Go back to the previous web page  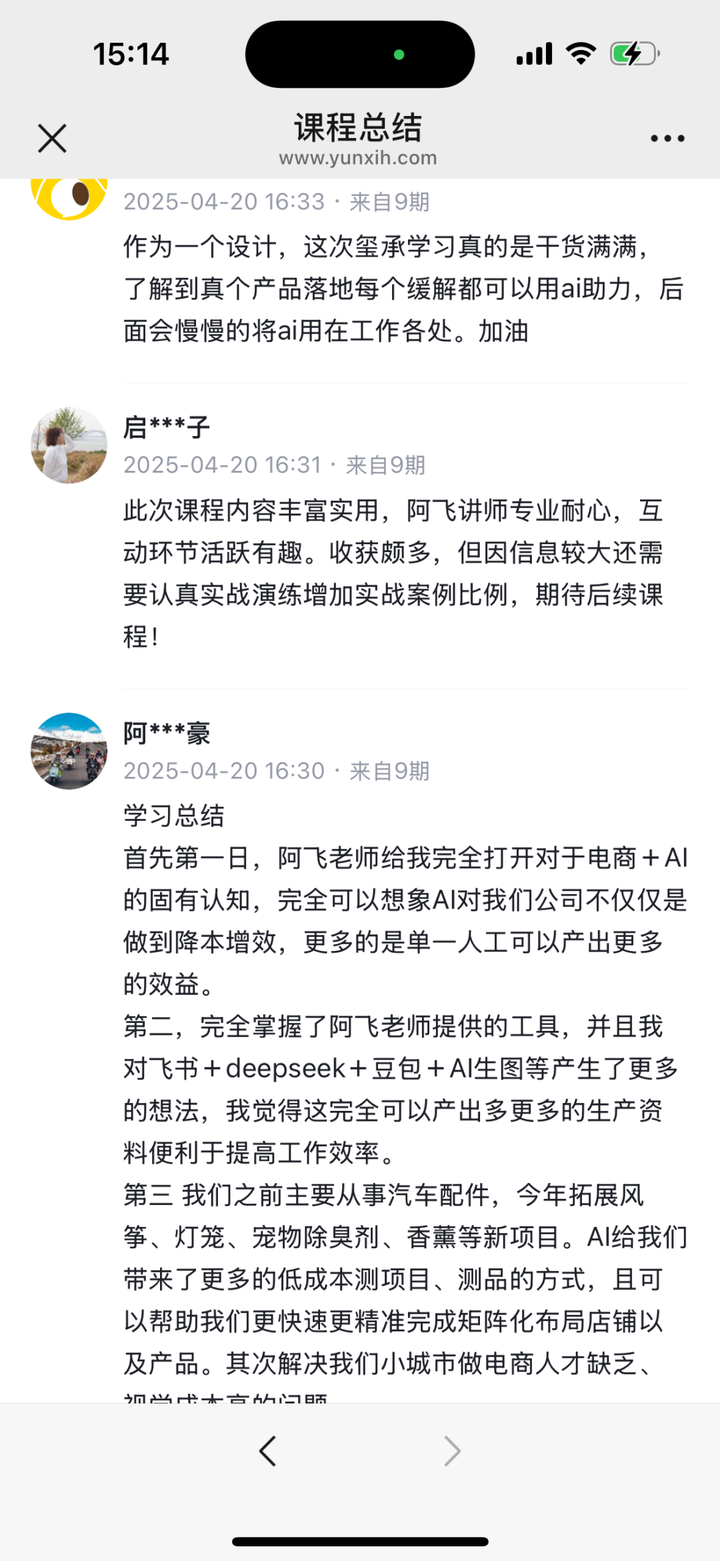tap(267, 1451)
